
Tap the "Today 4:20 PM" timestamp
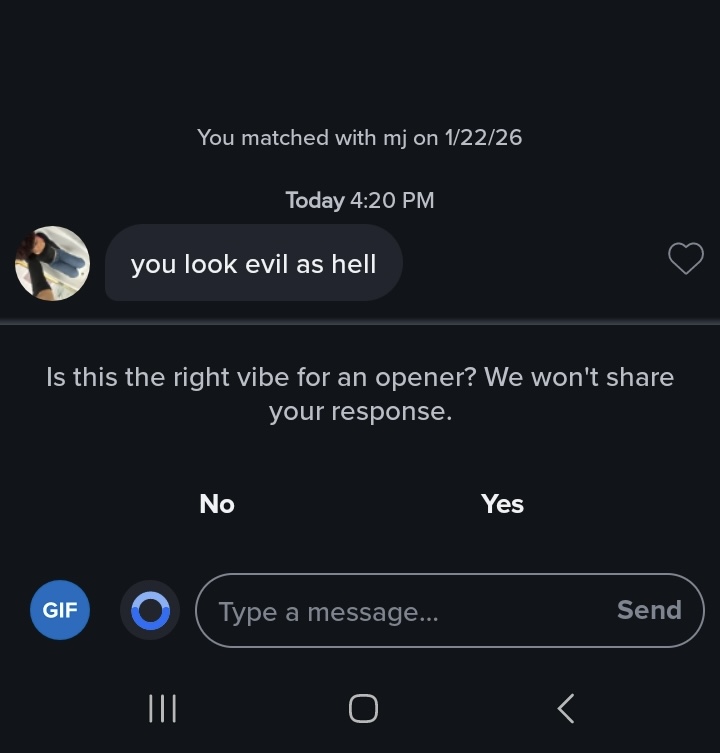[x=360, y=200]
